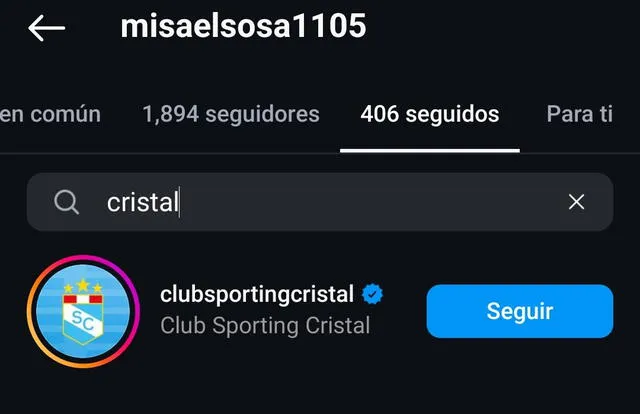Switch to the 1,894 seguidores tab

(x=231, y=114)
